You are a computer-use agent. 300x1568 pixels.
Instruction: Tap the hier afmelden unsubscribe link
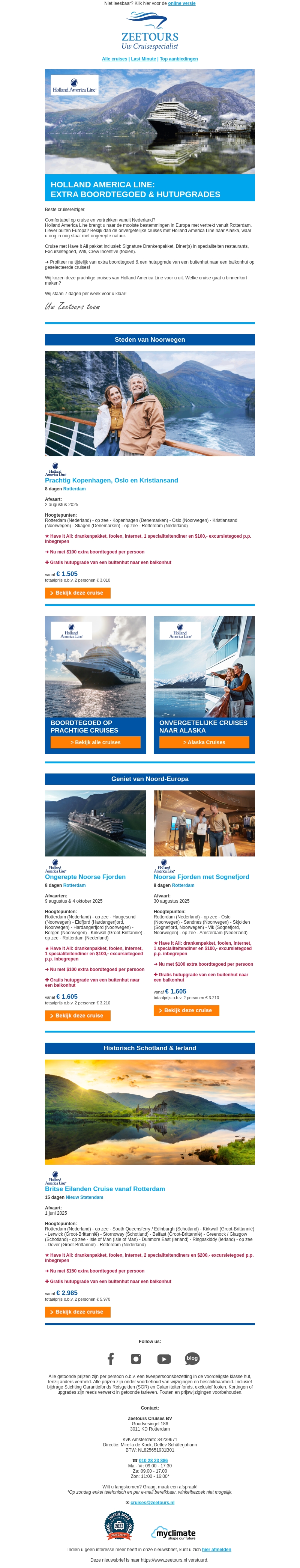click(216, 1549)
